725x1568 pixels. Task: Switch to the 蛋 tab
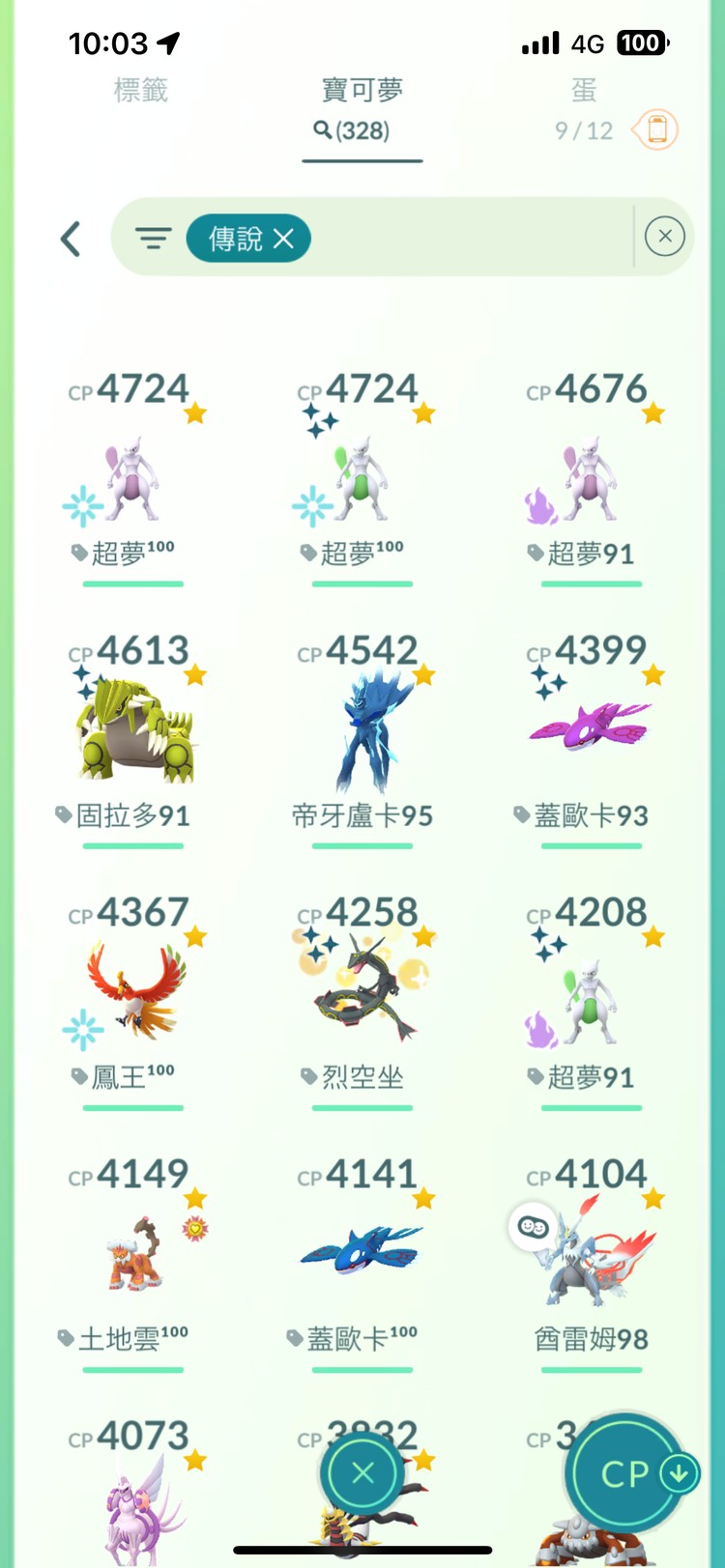[x=586, y=90]
